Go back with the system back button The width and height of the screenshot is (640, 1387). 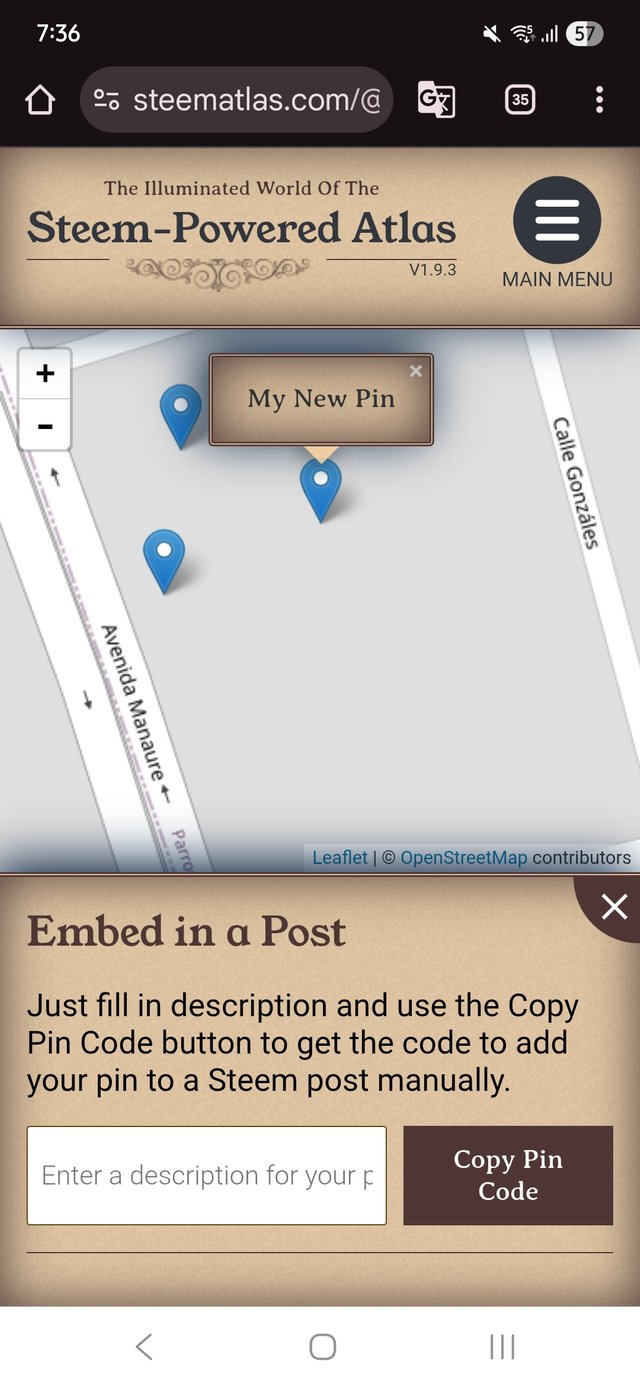pyautogui.click(x=144, y=1347)
